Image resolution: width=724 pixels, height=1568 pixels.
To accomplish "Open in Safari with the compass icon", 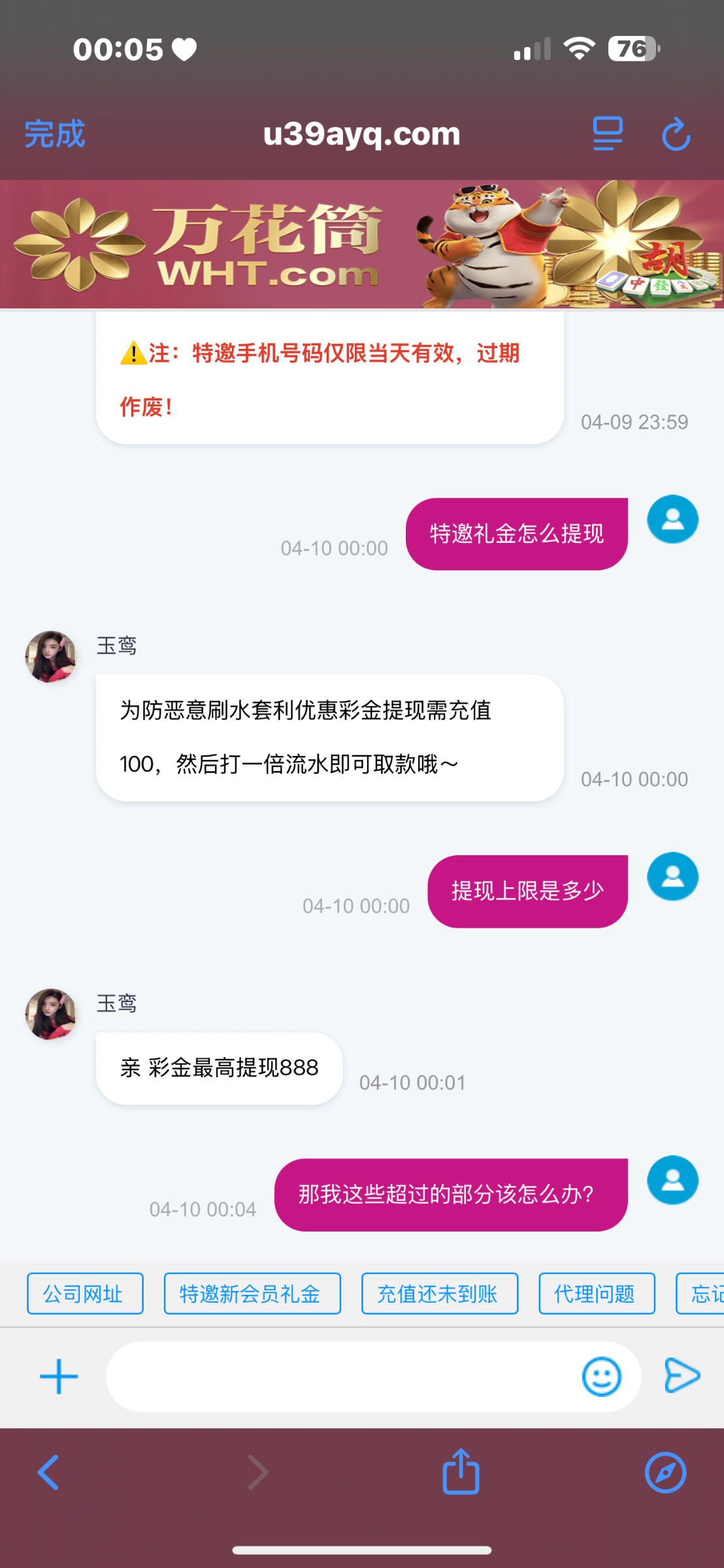I will coord(665,1473).
